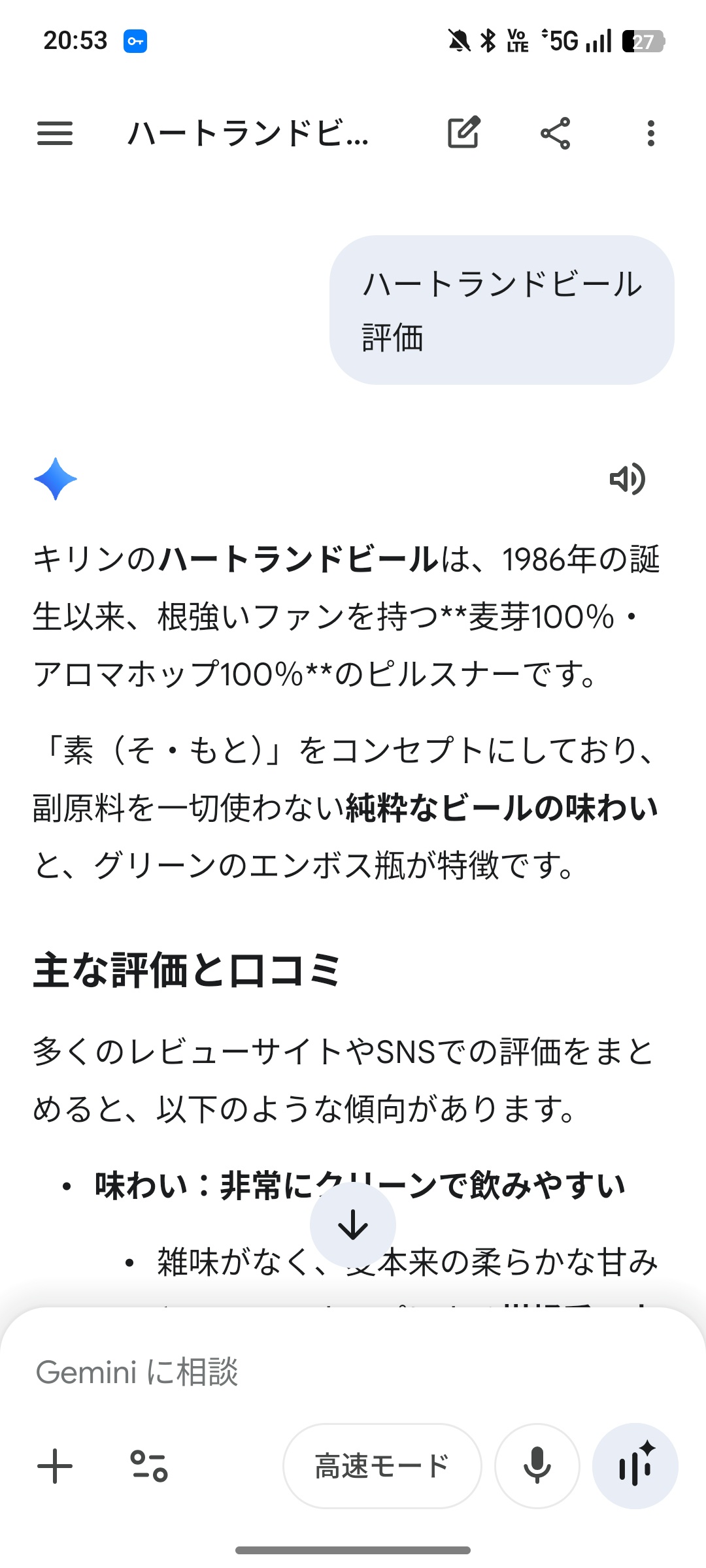Image resolution: width=706 pixels, height=1568 pixels.
Task: Add attachment with plus icon
Action: (55, 1466)
